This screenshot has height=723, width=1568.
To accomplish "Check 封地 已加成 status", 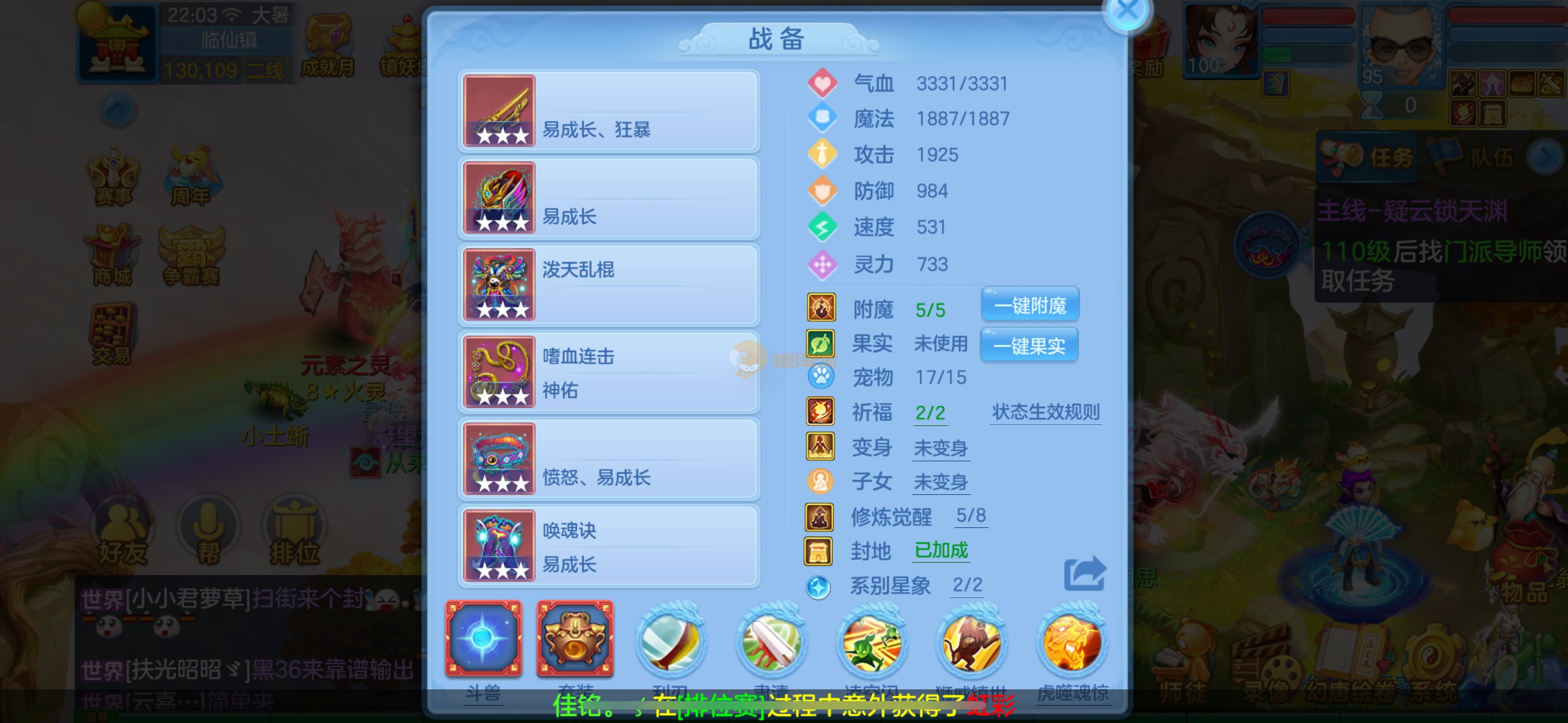I will point(941,550).
